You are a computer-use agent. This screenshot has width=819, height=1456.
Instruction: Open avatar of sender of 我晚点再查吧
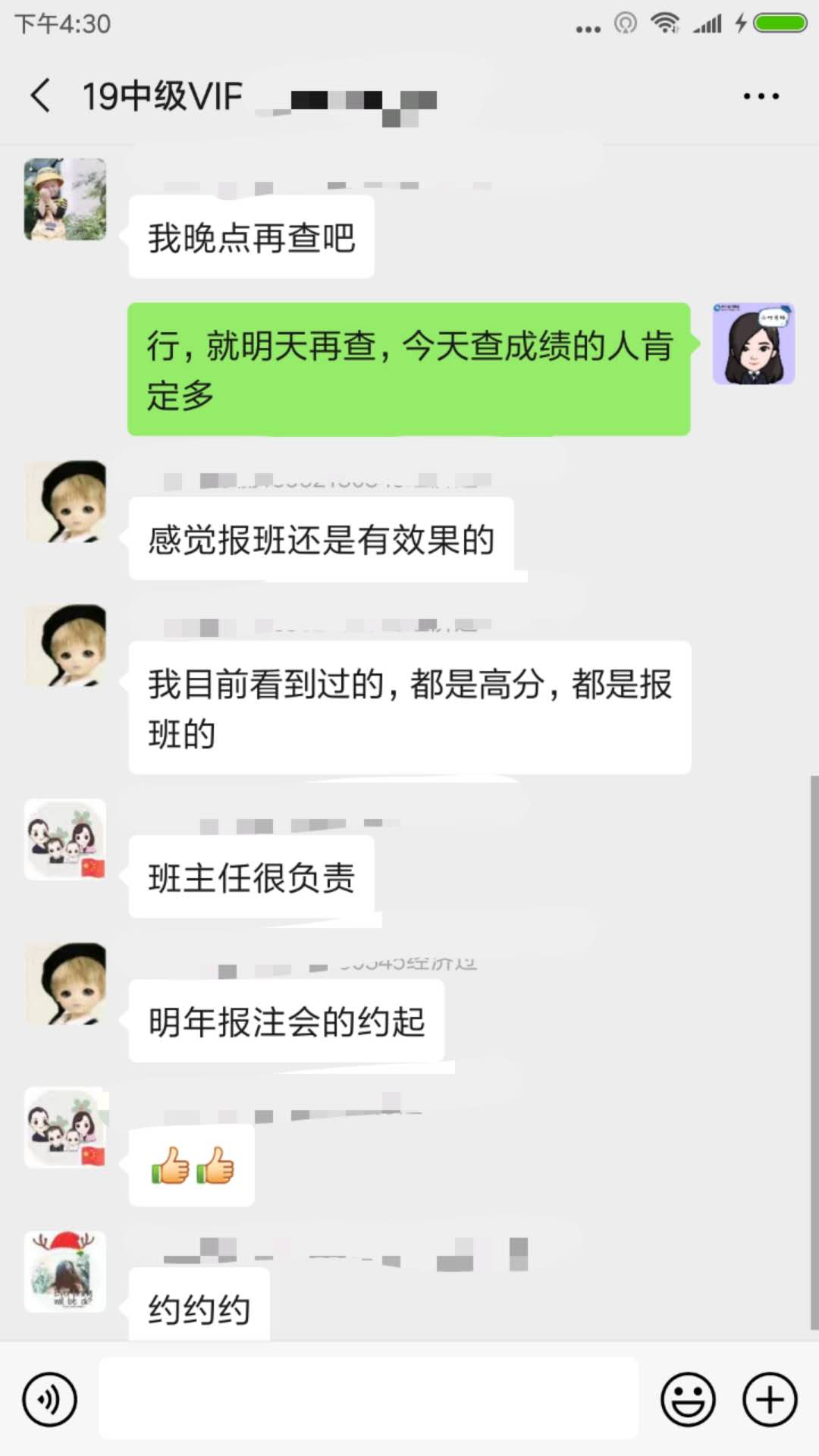pos(65,199)
